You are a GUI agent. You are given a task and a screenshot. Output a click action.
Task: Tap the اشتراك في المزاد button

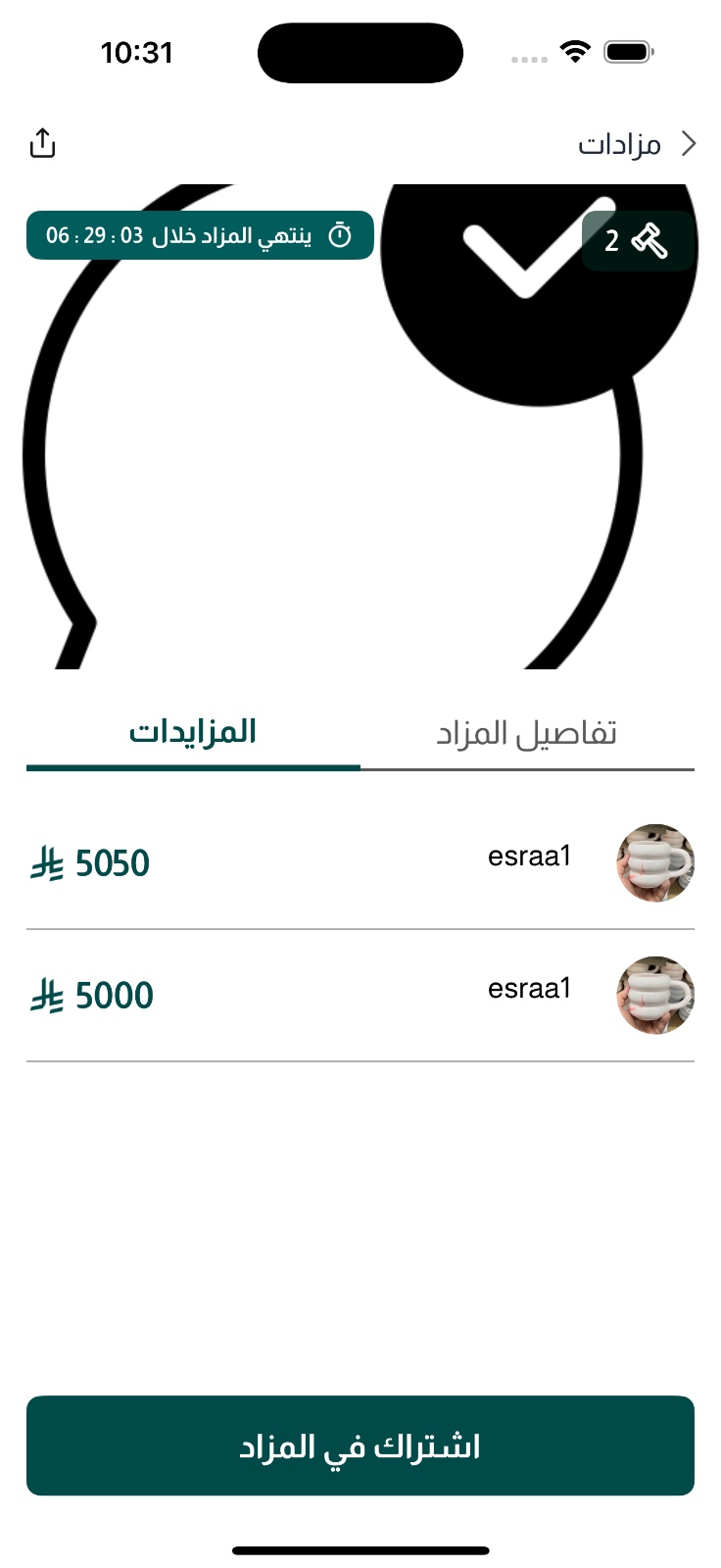360,1445
